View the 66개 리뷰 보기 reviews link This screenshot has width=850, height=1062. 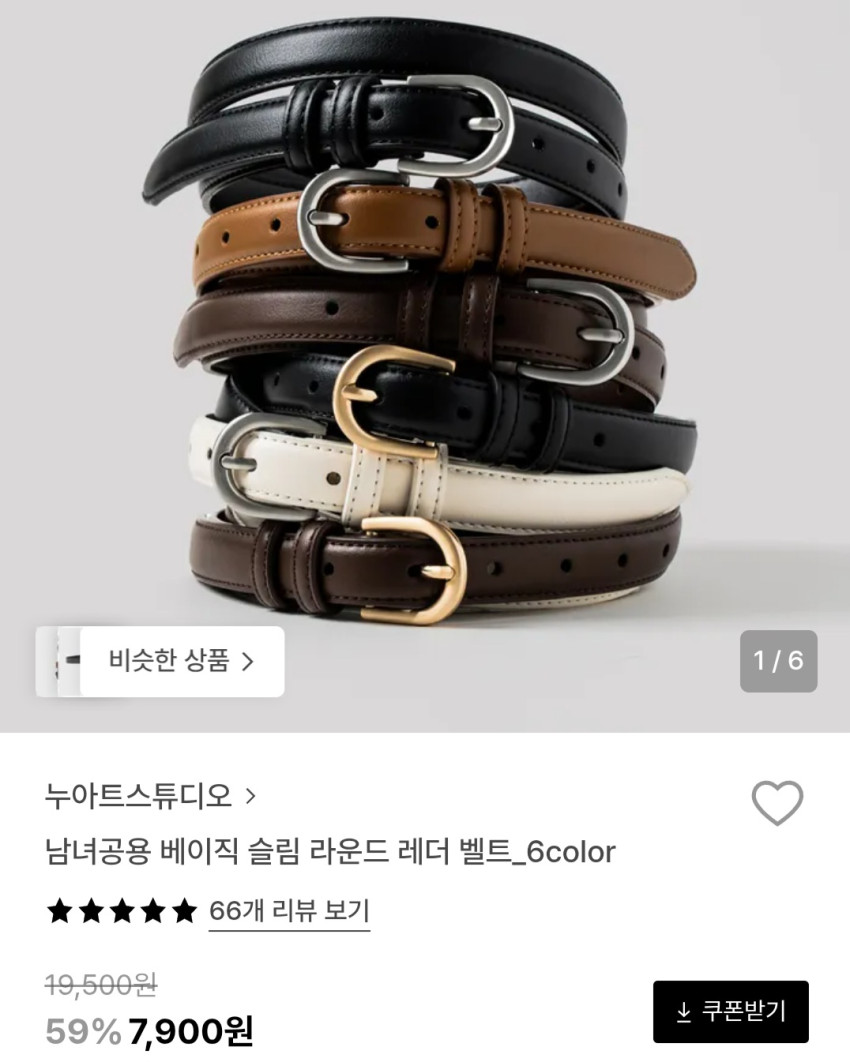(289, 911)
